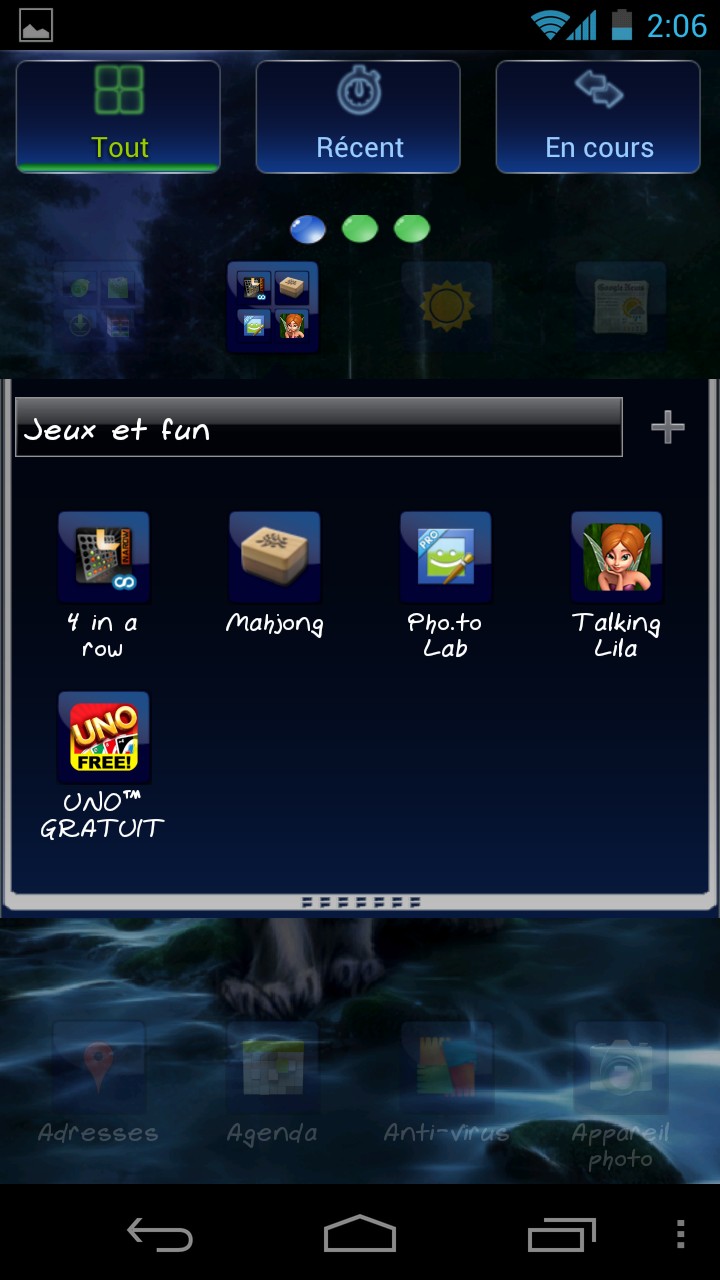Select the first blue page indicator dot
The width and height of the screenshot is (720, 1280).
307,230
